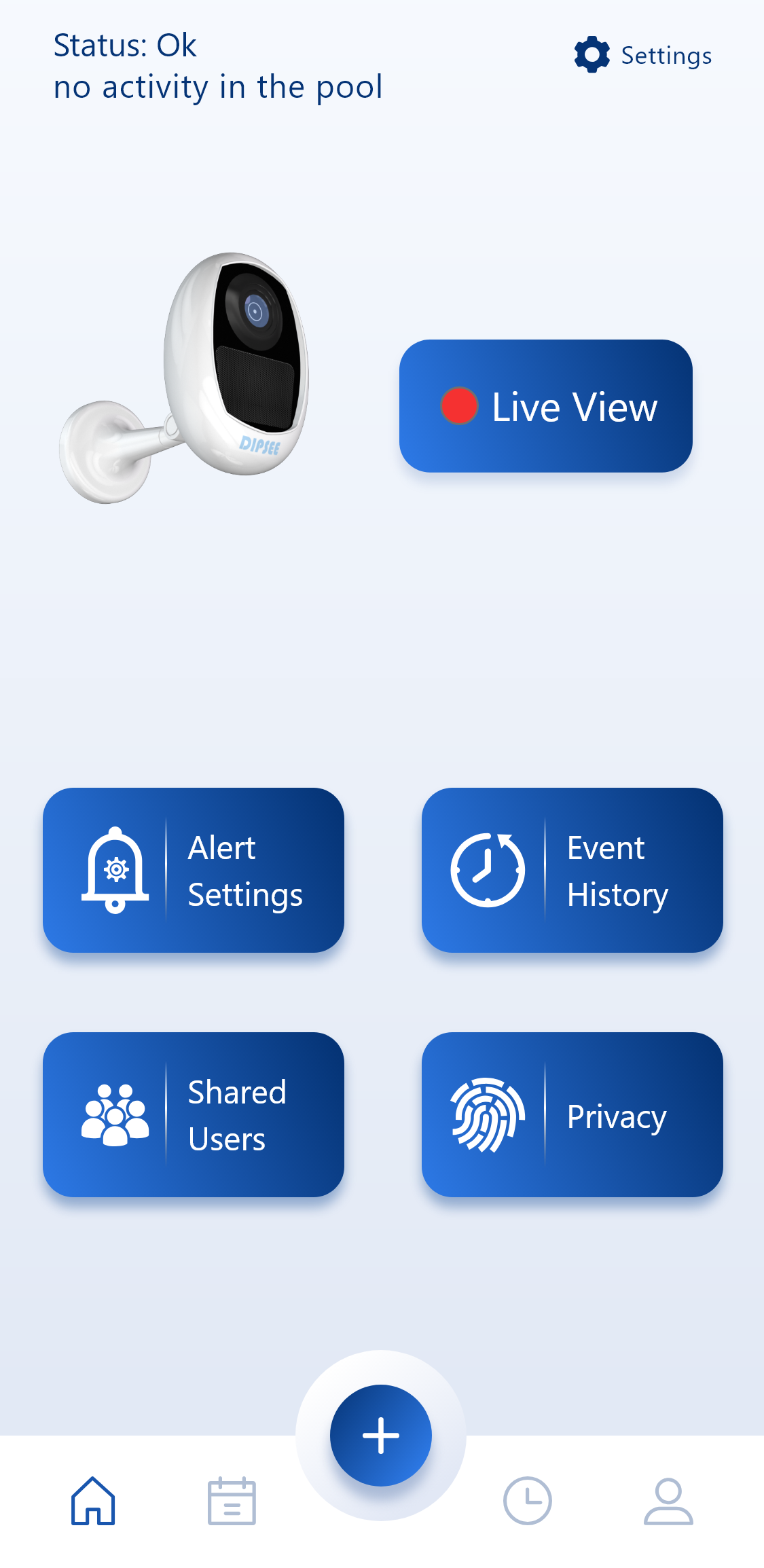Viewport: 764px width, 1568px height.
Task: Open Settings with the gear icon
Action: 642,55
